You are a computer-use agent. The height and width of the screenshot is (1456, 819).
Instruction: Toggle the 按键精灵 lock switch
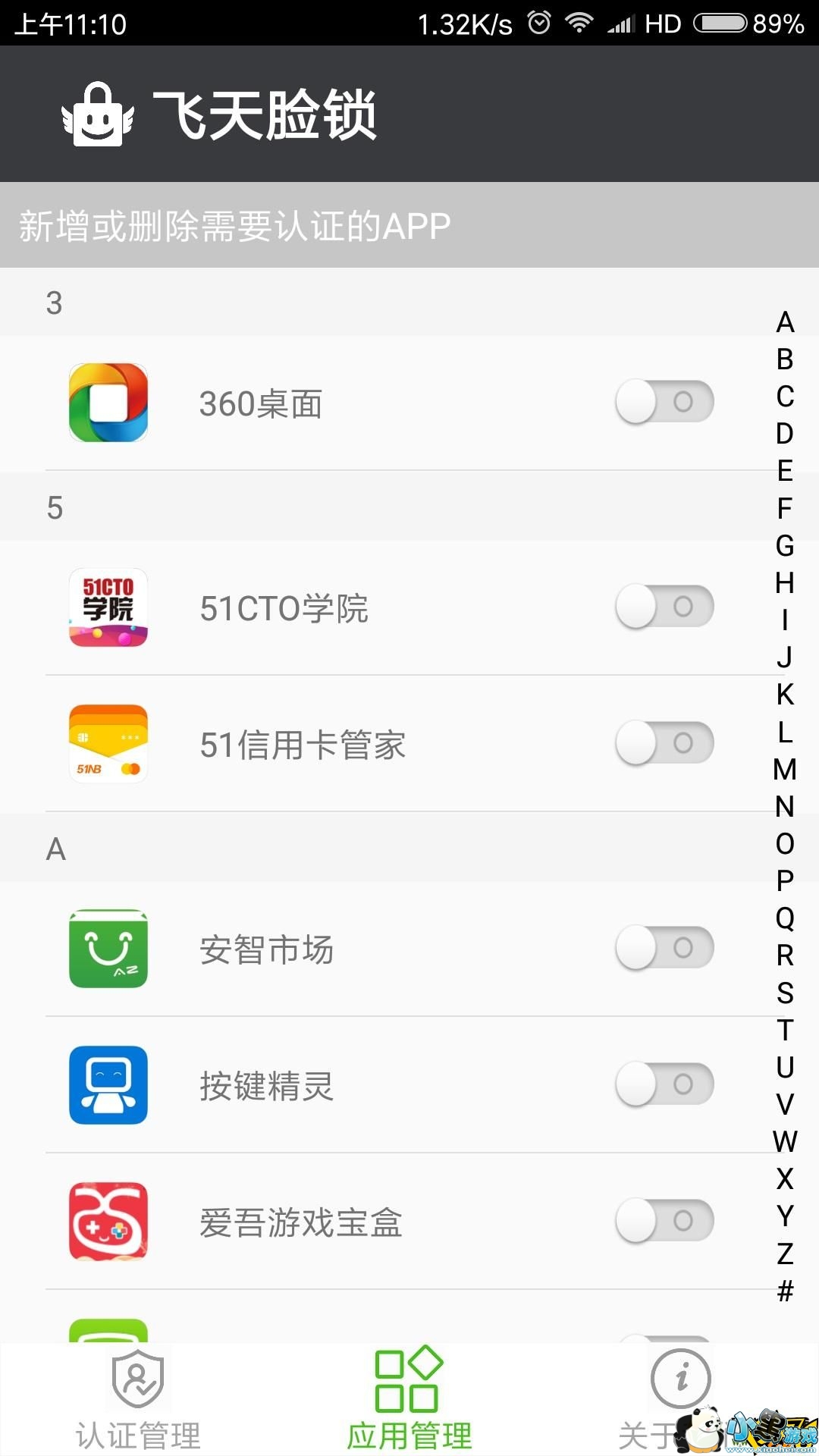664,1084
